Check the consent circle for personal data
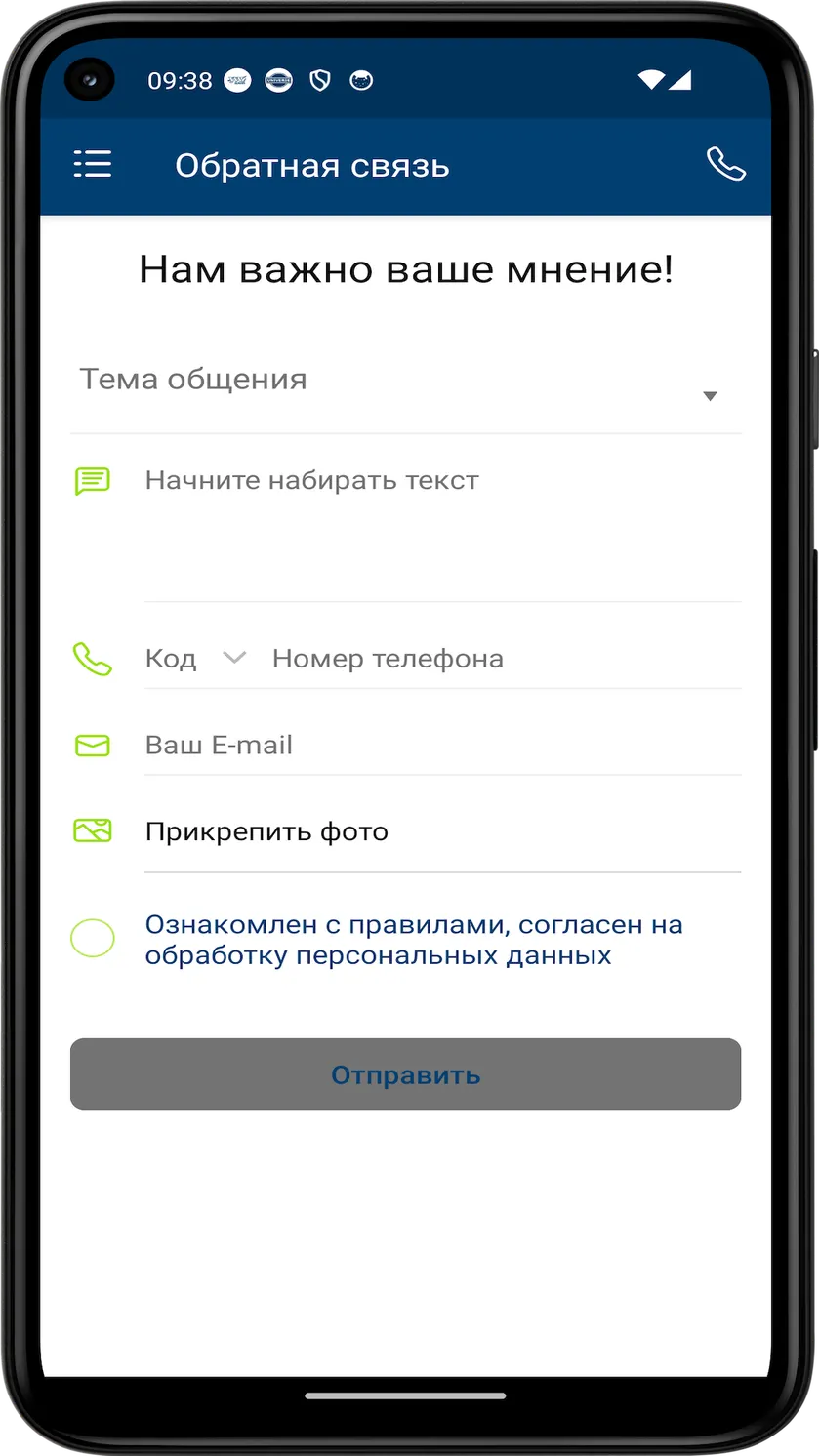The height and width of the screenshot is (1456, 819). pos(93,939)
